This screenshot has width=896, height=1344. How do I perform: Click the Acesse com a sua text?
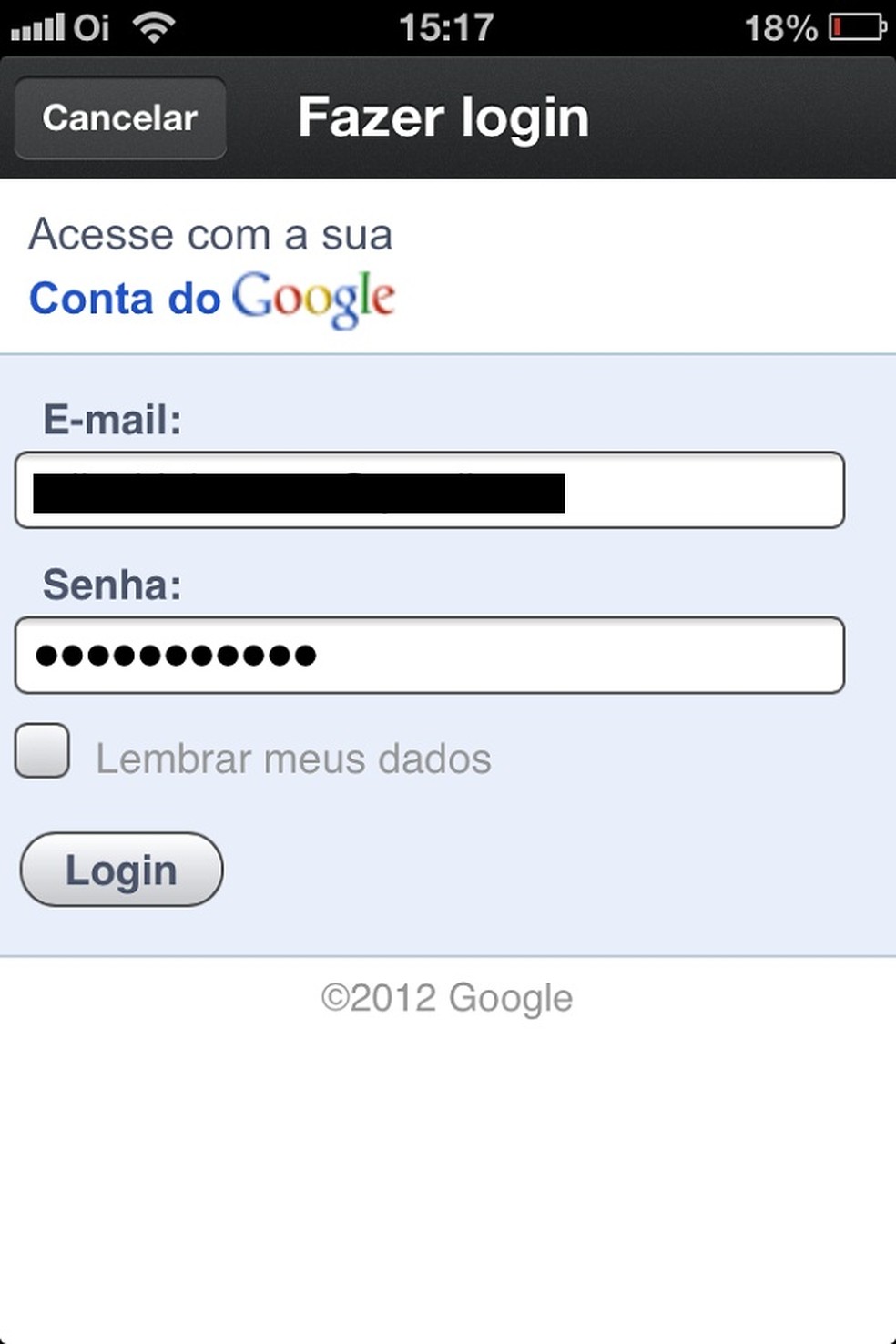[x=211, y=235]
